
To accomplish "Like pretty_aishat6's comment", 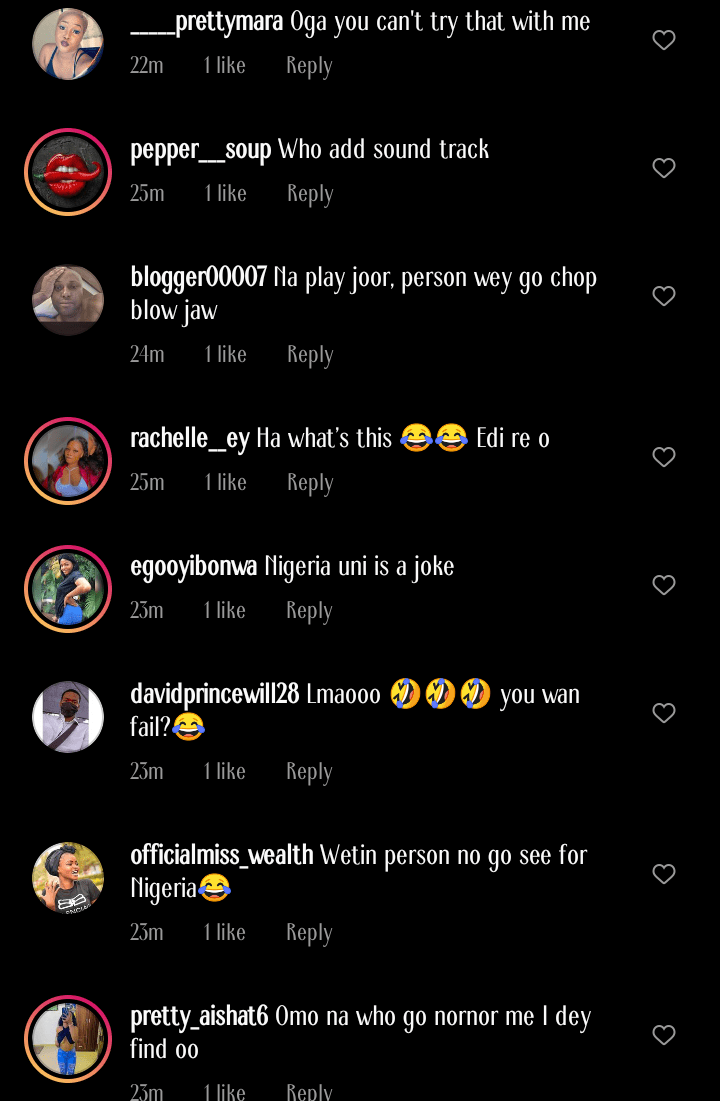I will [x=664, y=1035].
